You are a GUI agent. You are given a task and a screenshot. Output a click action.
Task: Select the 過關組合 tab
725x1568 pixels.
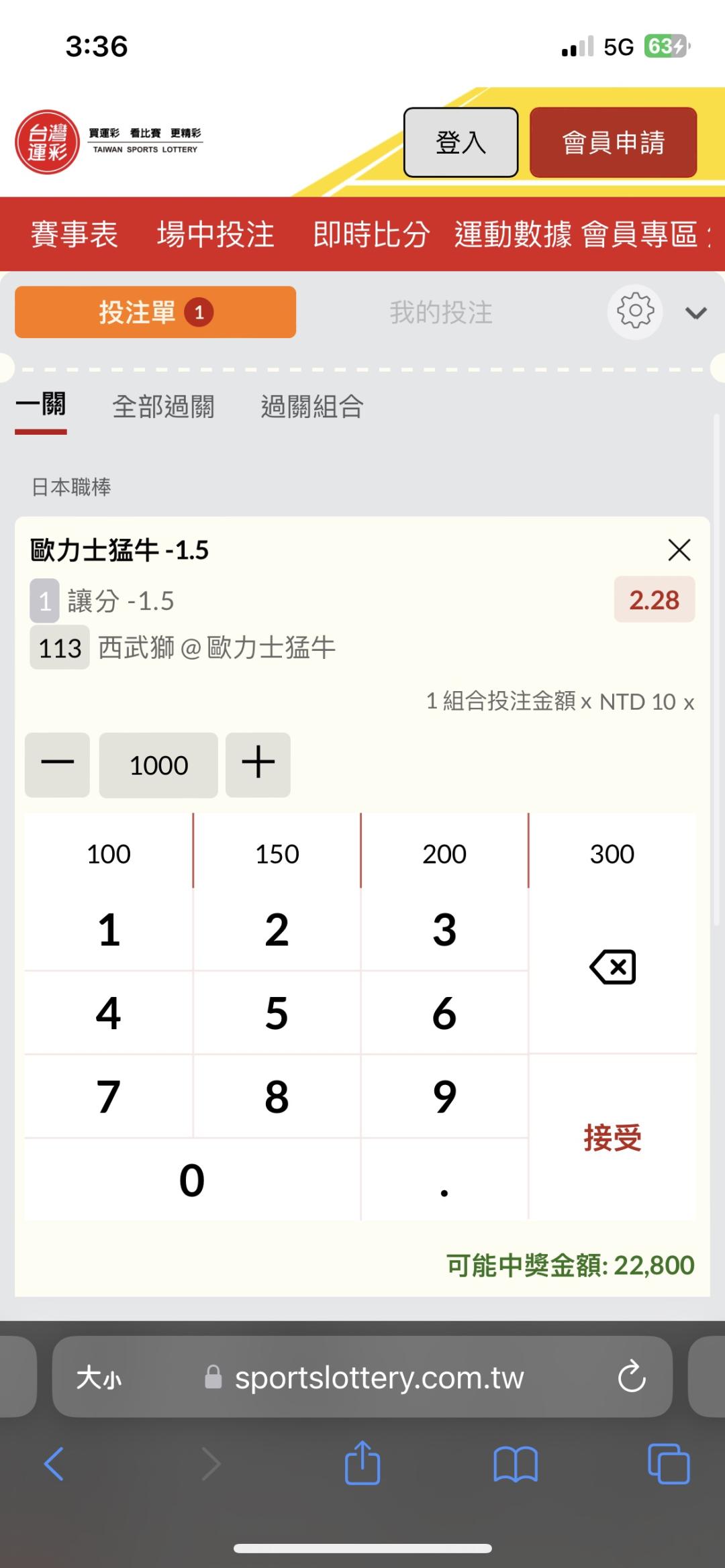coord(312,407)
